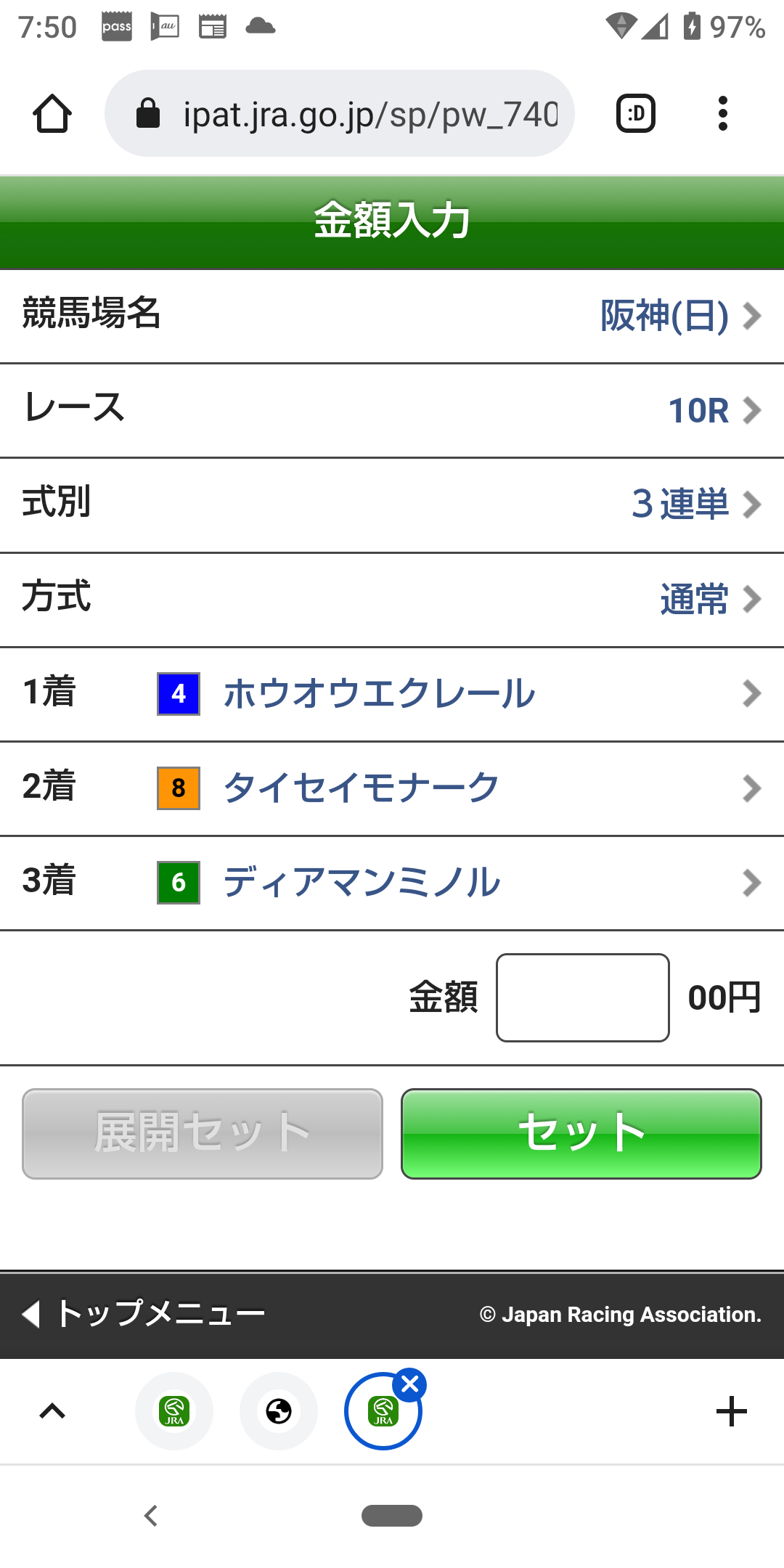Viewport: 784px width, 1568px height.
Task: Change the racecourse 阪神(日)
Action: pos(680,316)
